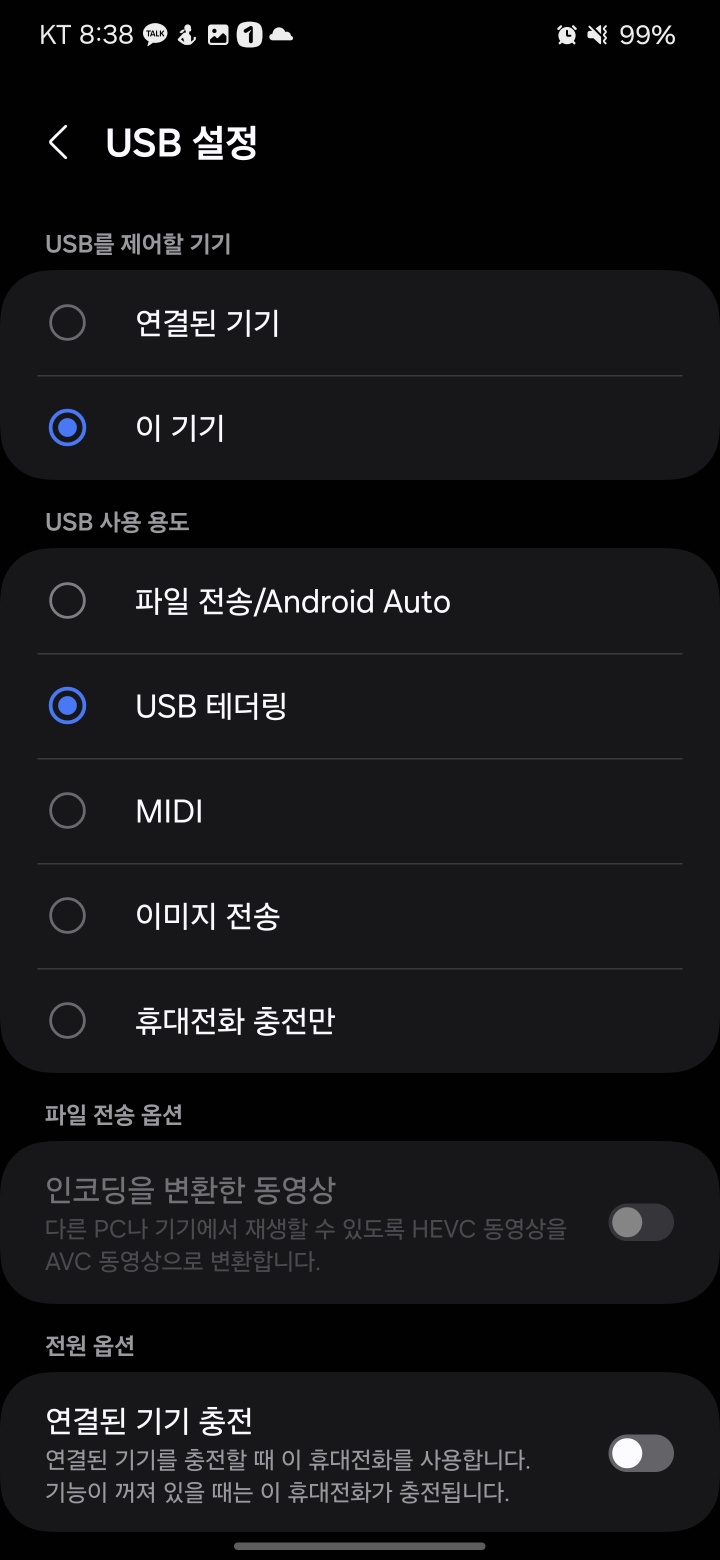Select 이미지 전송 option
The height and width of the screenshot is (1560, 720).
67,916
